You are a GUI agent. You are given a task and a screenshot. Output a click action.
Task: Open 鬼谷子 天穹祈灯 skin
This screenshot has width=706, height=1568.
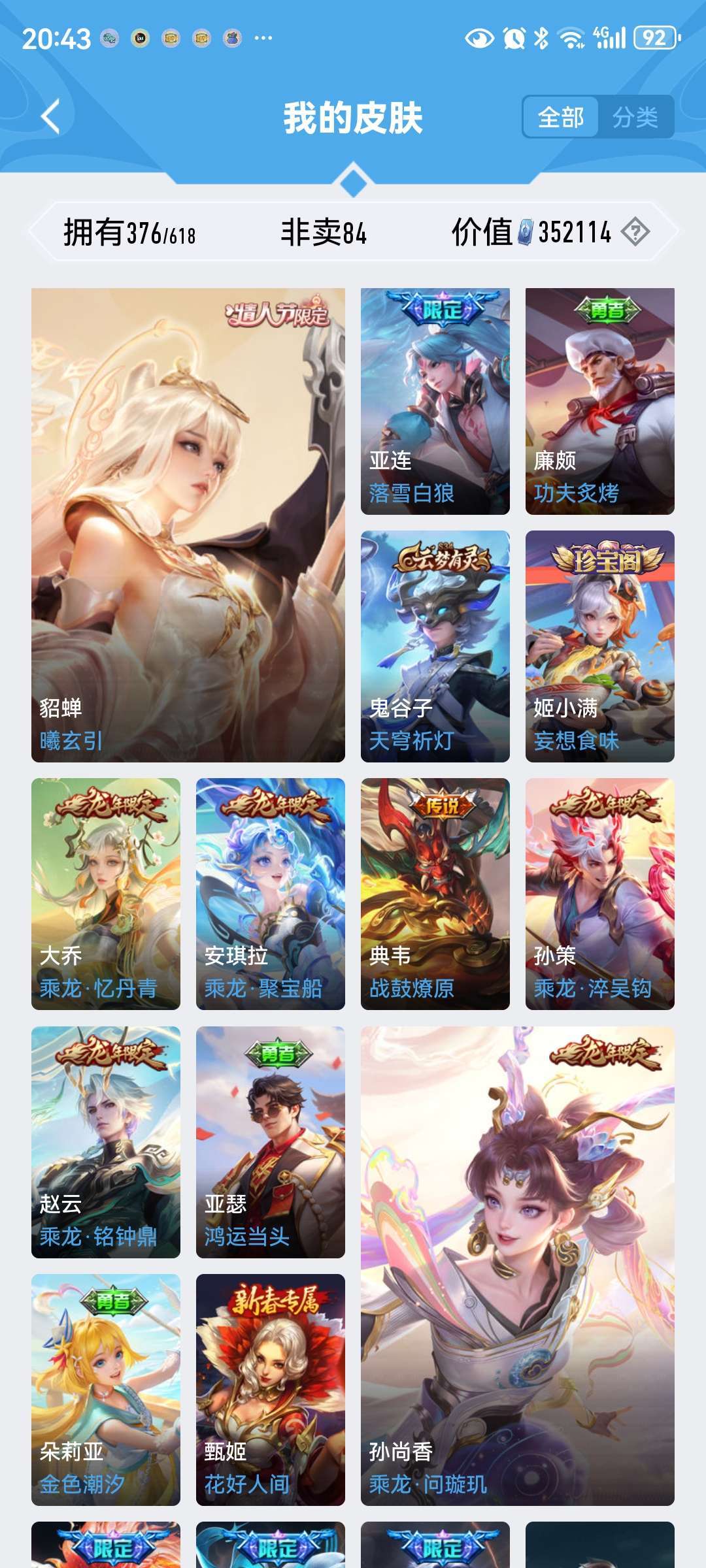pos(435,646)
